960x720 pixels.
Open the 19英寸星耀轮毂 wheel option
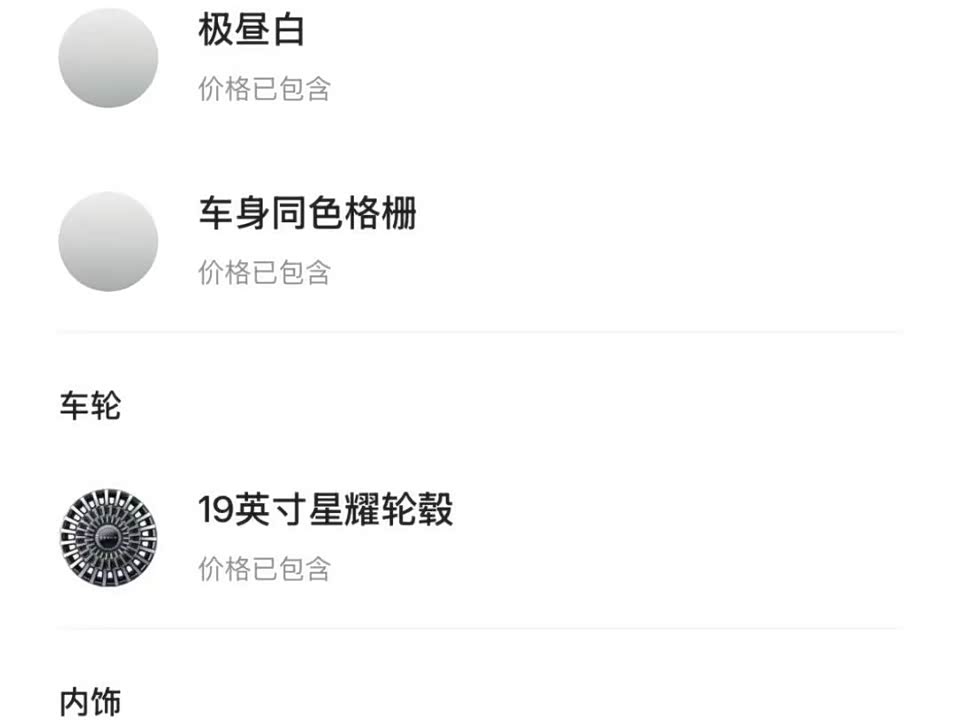click(325, 511)
